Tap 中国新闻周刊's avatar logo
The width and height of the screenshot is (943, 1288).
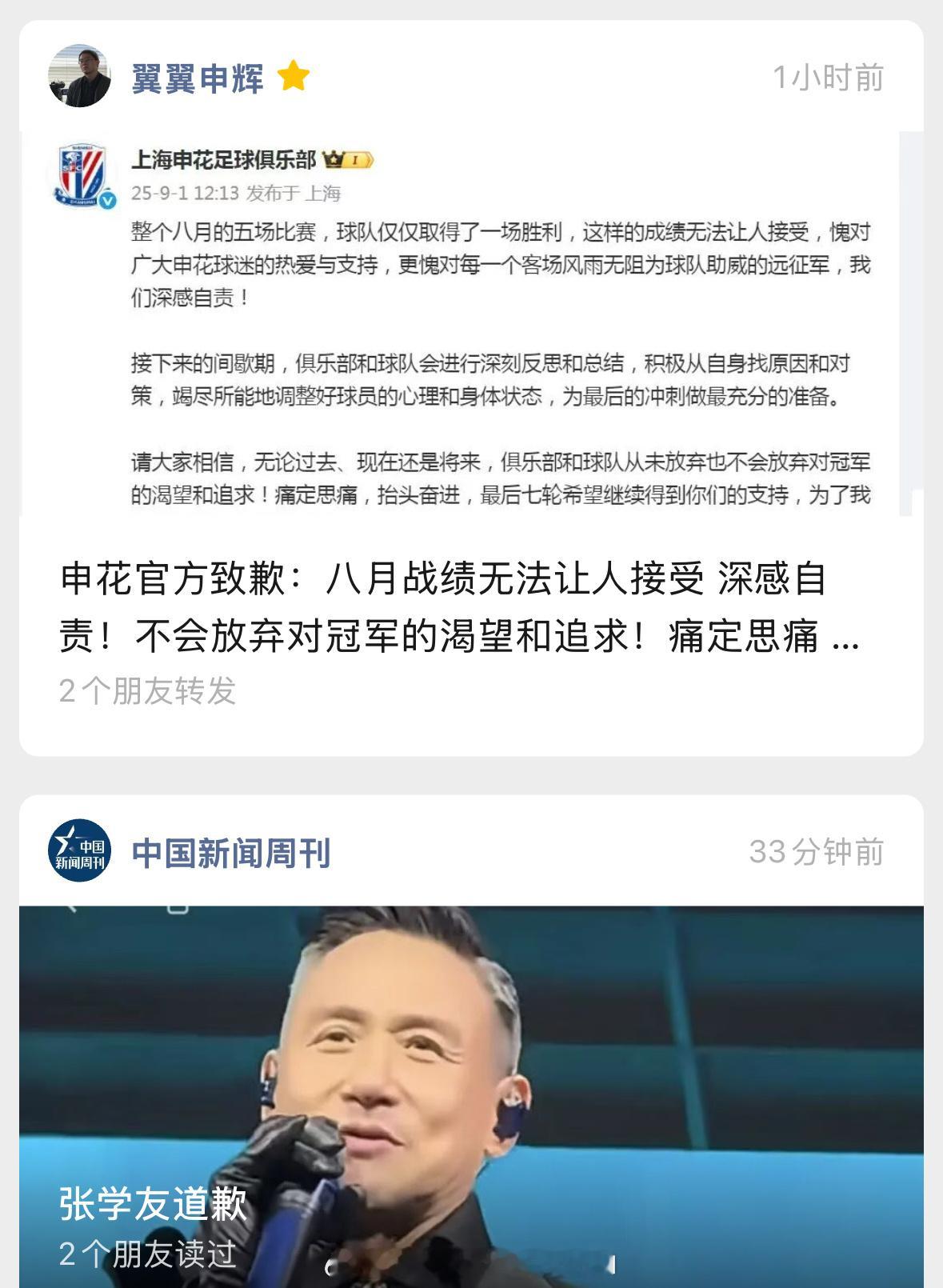coord(79,850)
